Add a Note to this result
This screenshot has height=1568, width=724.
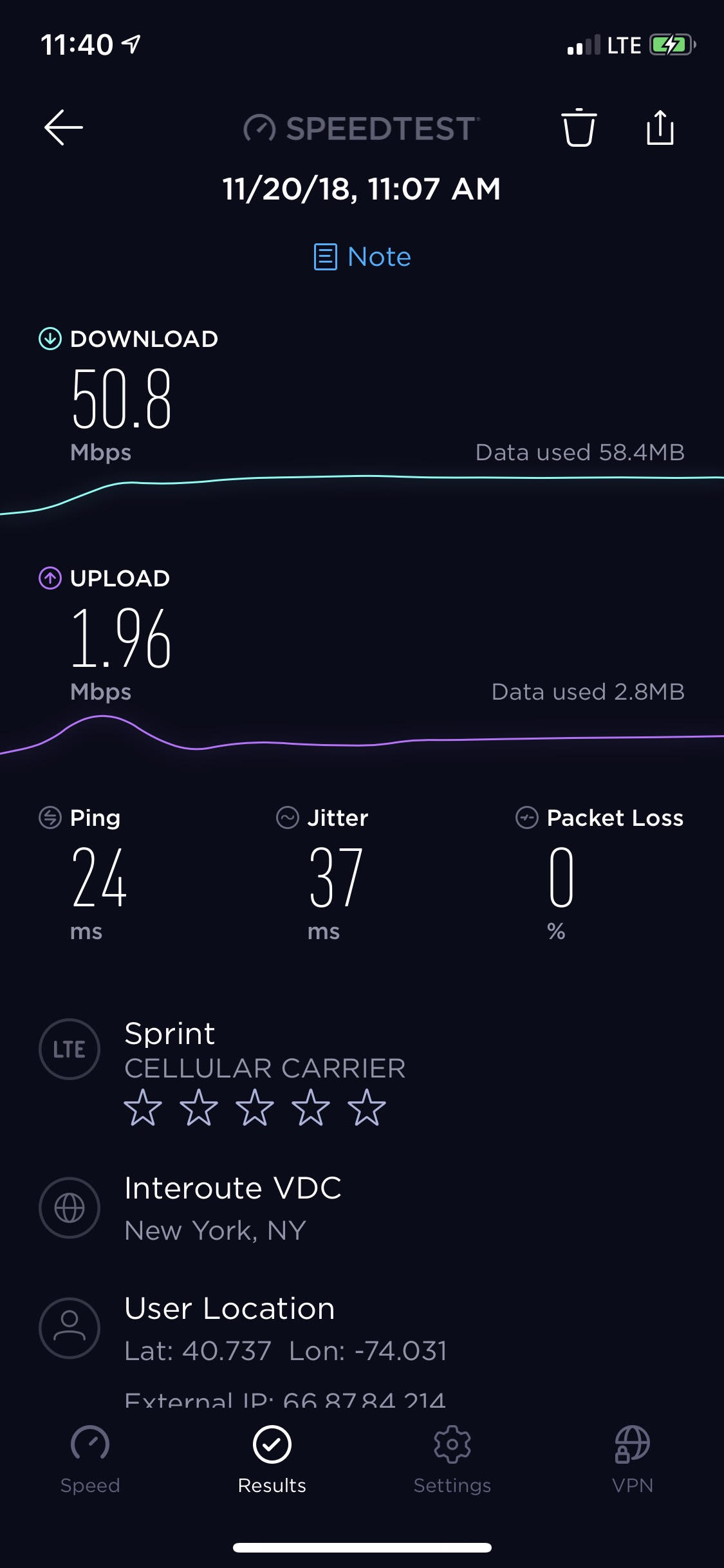[x=362, y=257]
